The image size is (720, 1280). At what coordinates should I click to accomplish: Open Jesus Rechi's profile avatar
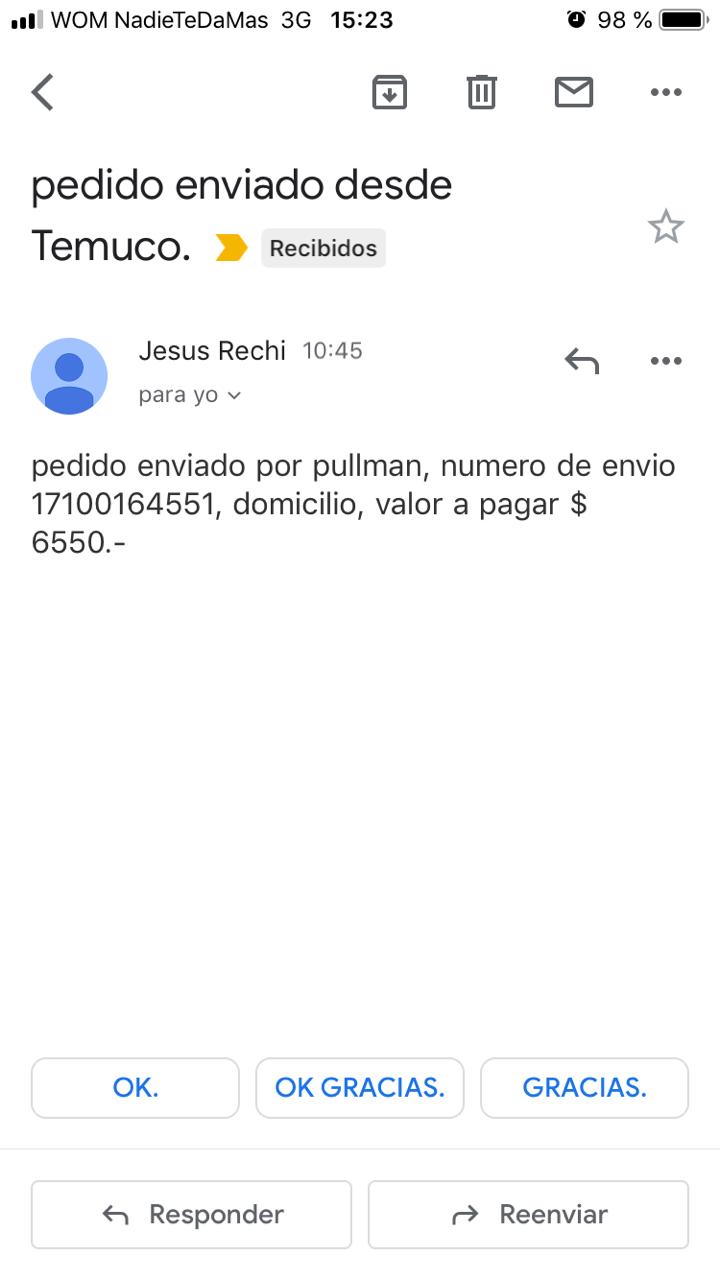(69, 376)
